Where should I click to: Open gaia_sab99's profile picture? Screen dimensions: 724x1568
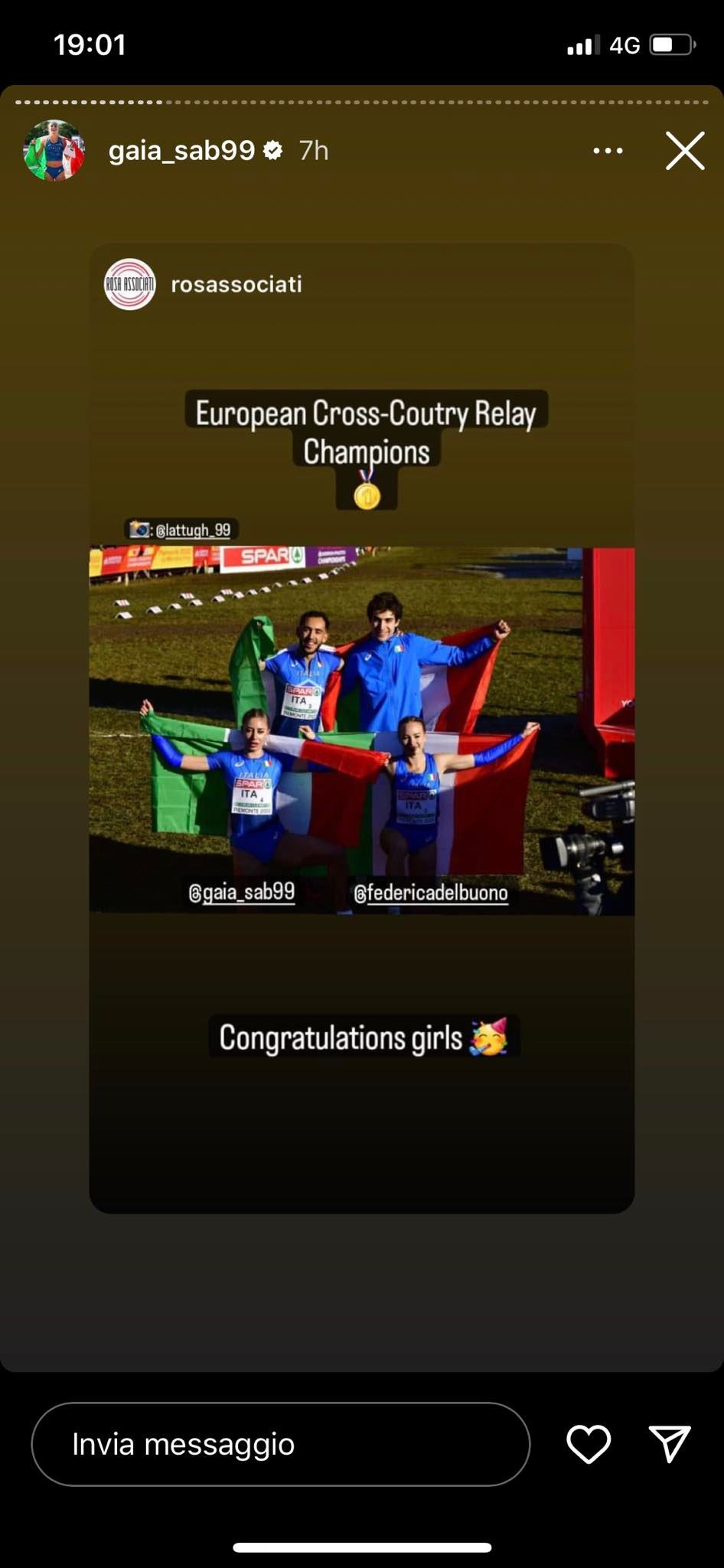tap(54, 151)
